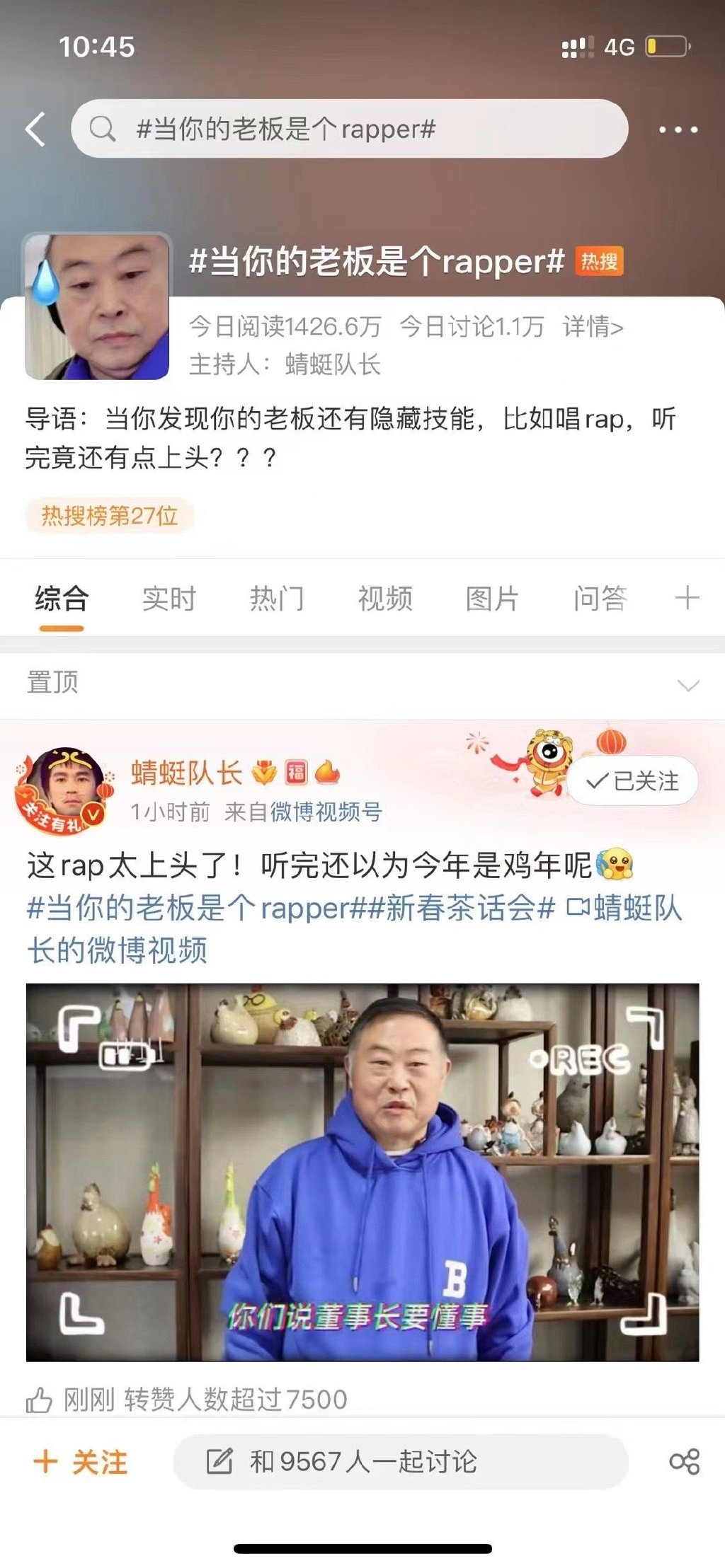Viewport: 725px width, 1568px height.
Task: Open the 图片 tab
Action: (x=492, y=599)
